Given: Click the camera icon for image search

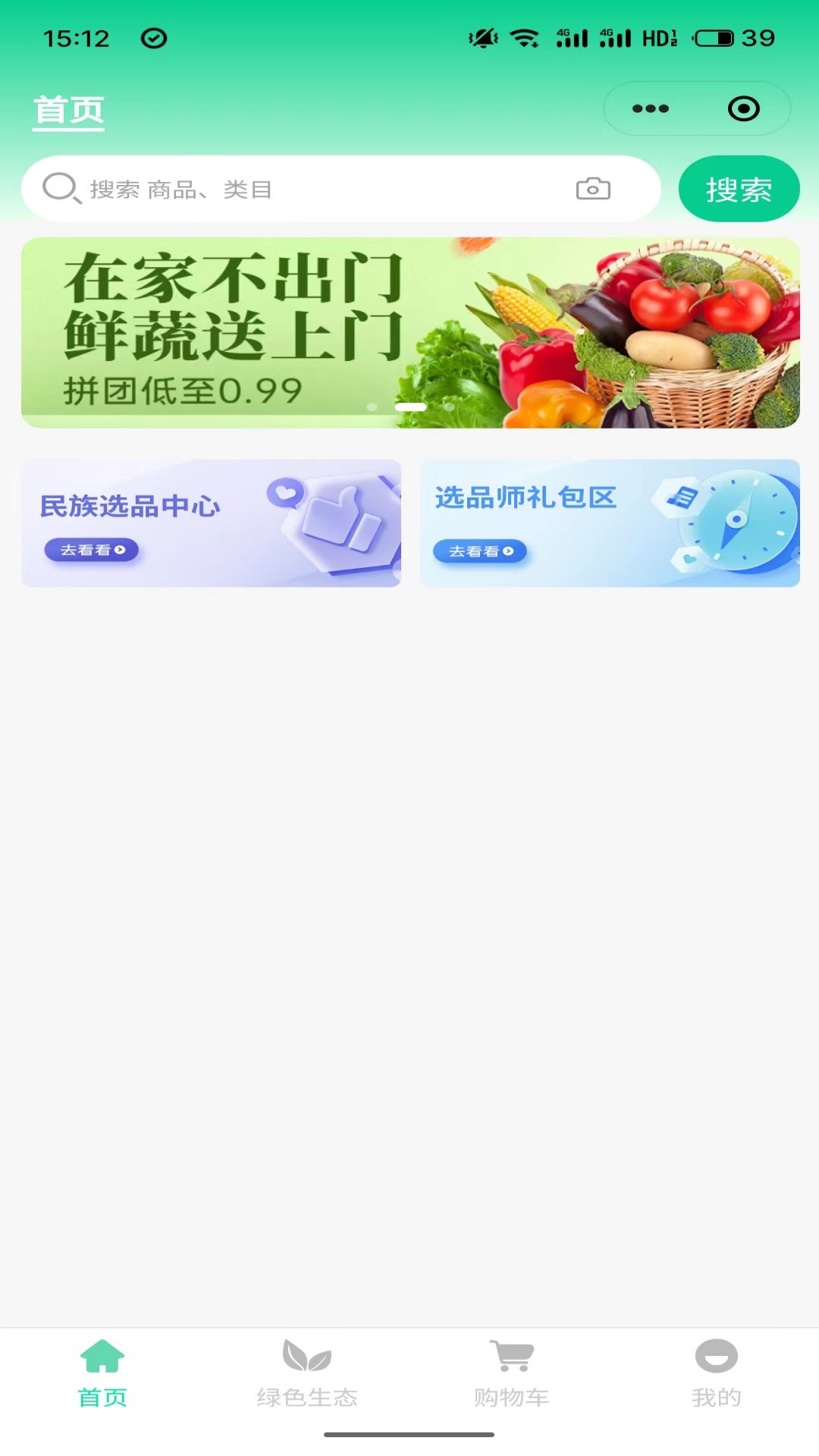Looking at the screenshot, I should (594, 188).
